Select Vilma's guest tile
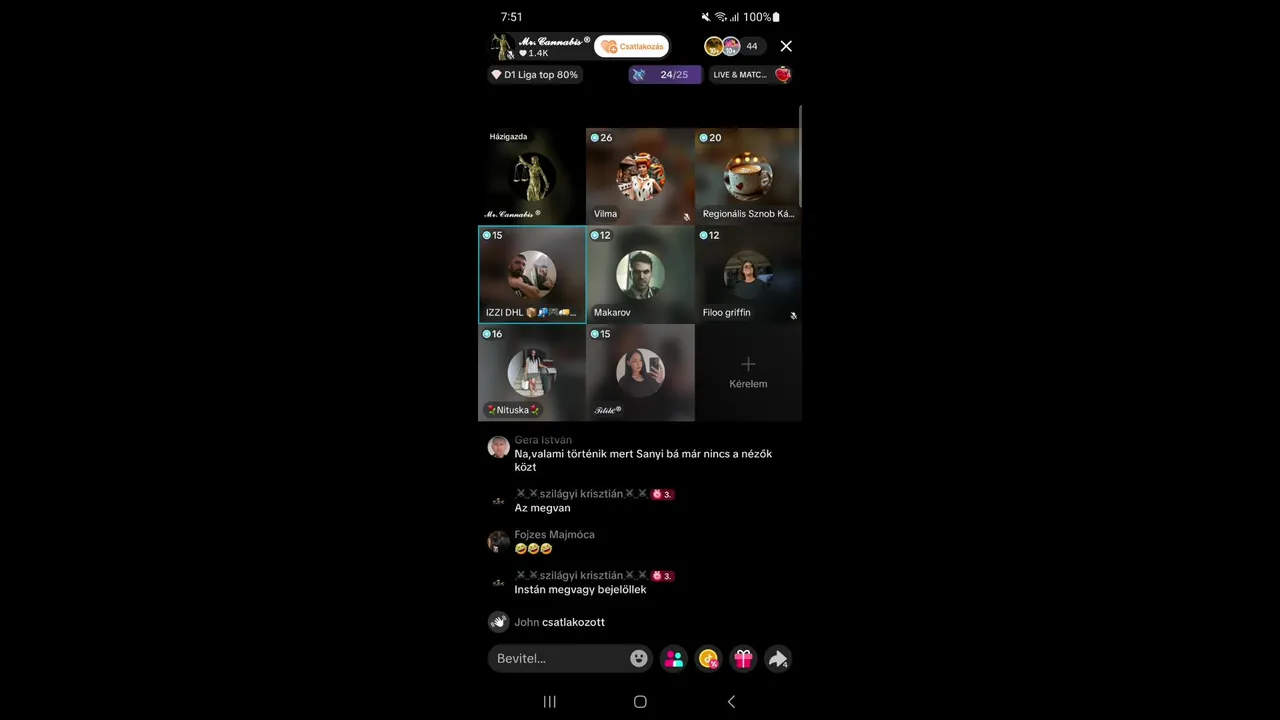Image resolution: width=1280 pixels, height=720 pixels. pyautogui.click(x=640, y=175)
